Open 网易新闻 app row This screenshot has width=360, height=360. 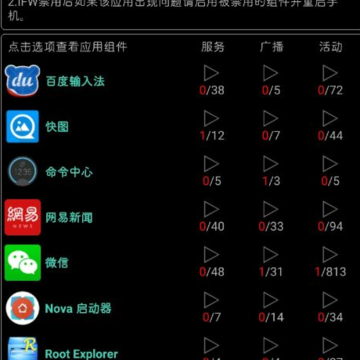180,217
